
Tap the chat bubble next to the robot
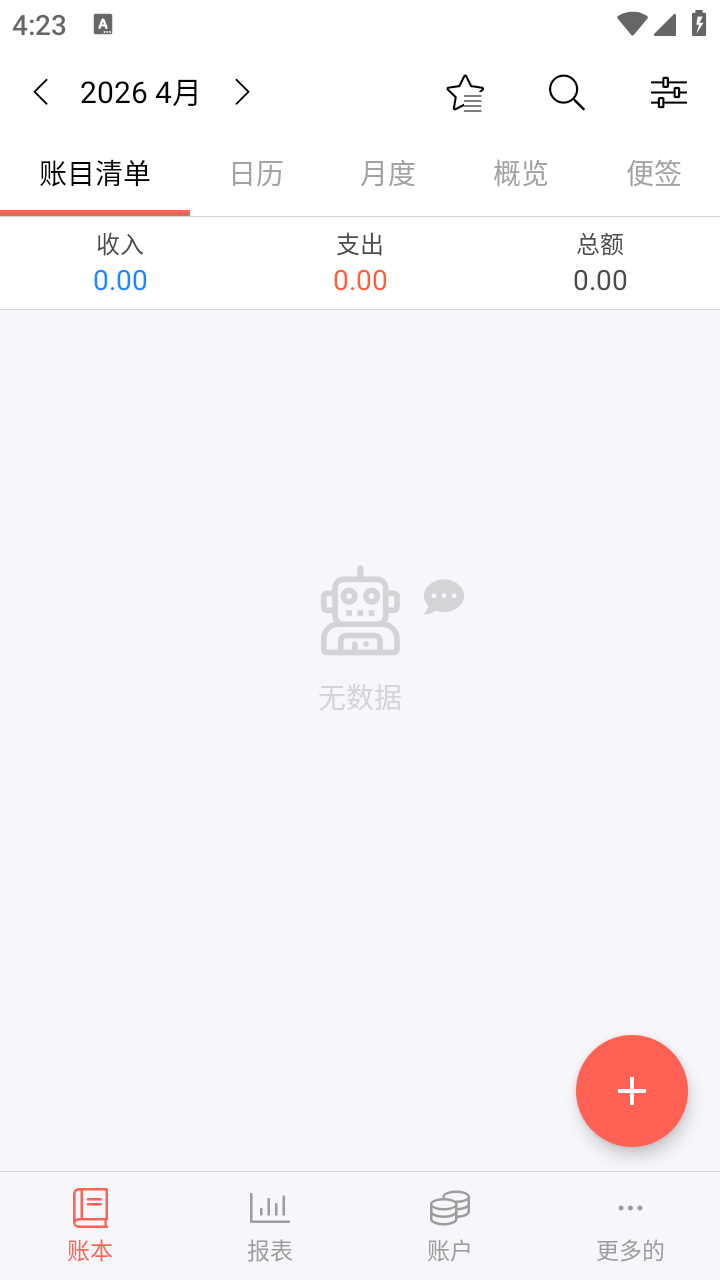pos(443,597)
